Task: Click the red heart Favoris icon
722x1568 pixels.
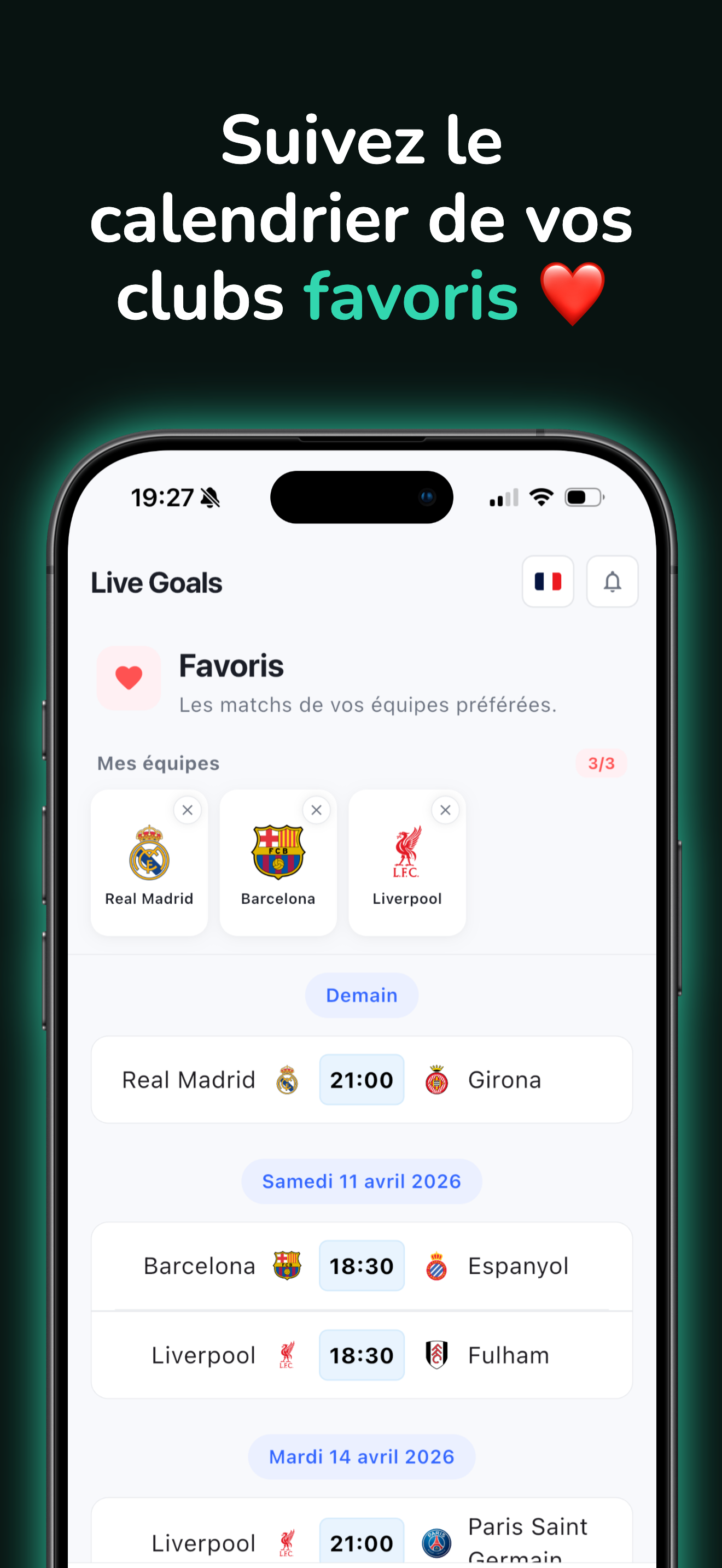Action: click(129, 678)
